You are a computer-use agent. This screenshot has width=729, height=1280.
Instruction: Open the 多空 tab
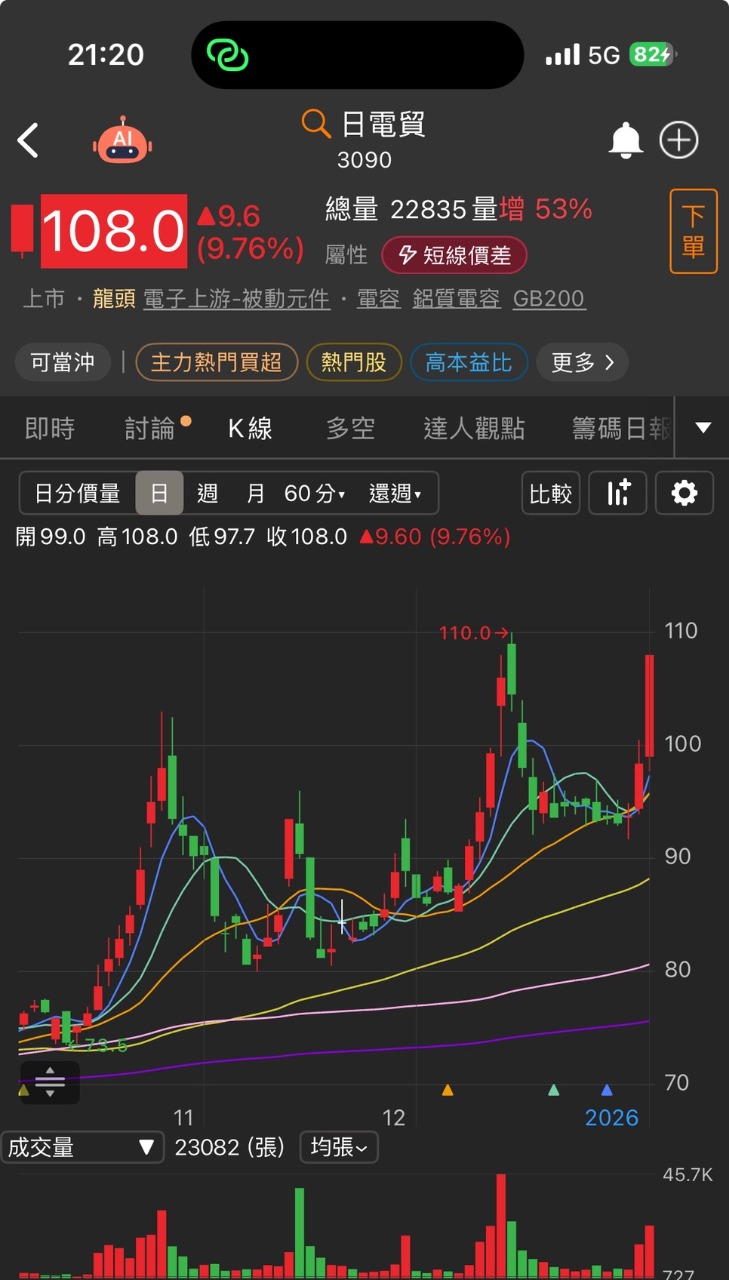pos(350,429)
